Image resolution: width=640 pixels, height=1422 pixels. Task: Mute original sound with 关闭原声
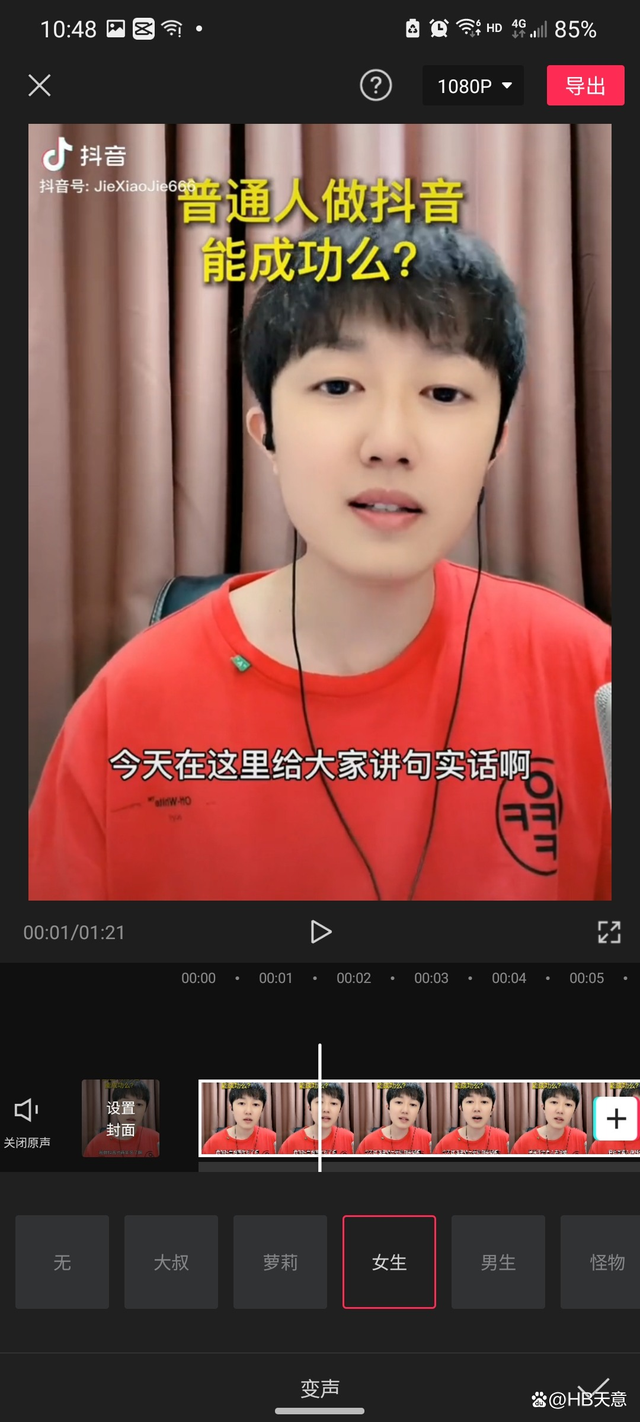(27, 1120)
